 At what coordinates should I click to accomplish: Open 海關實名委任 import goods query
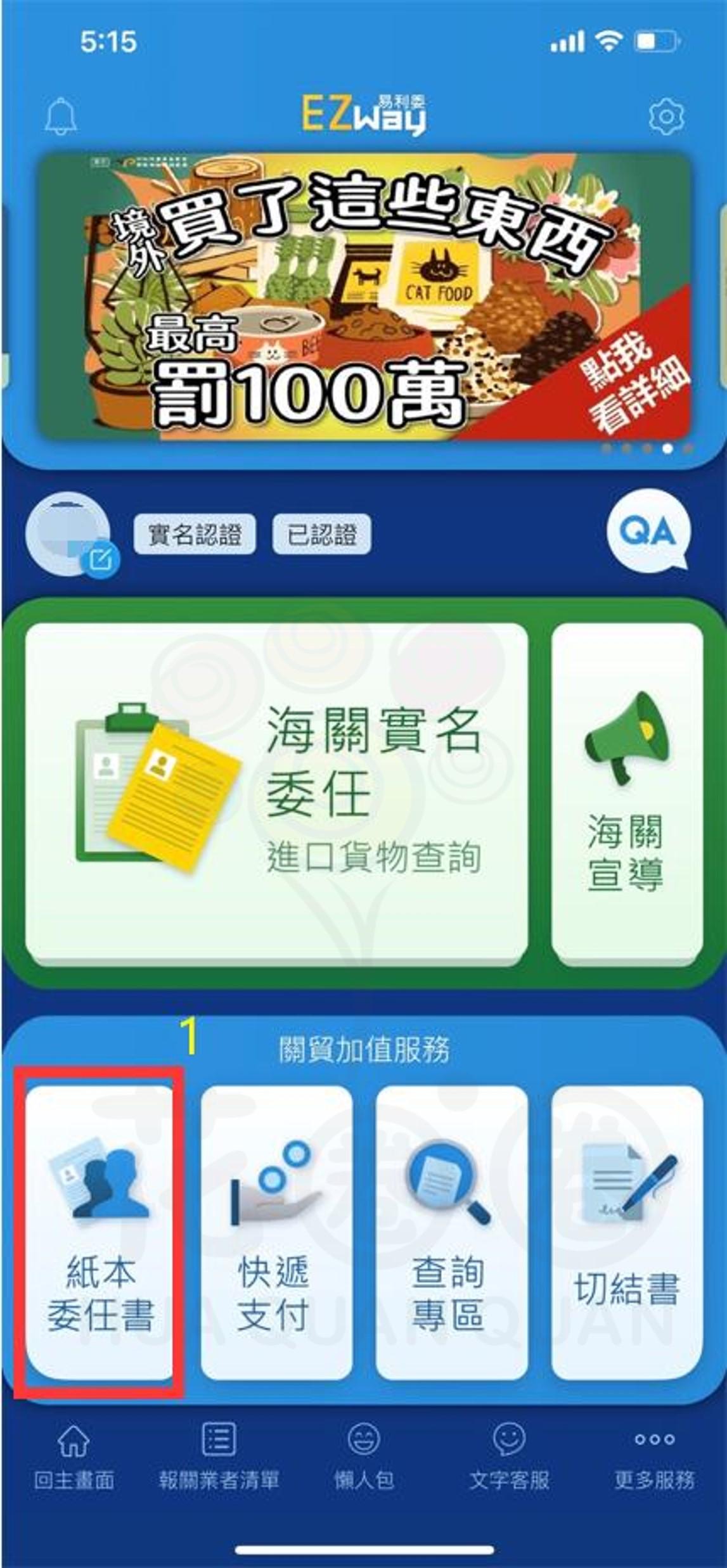(x=276, y=794)
